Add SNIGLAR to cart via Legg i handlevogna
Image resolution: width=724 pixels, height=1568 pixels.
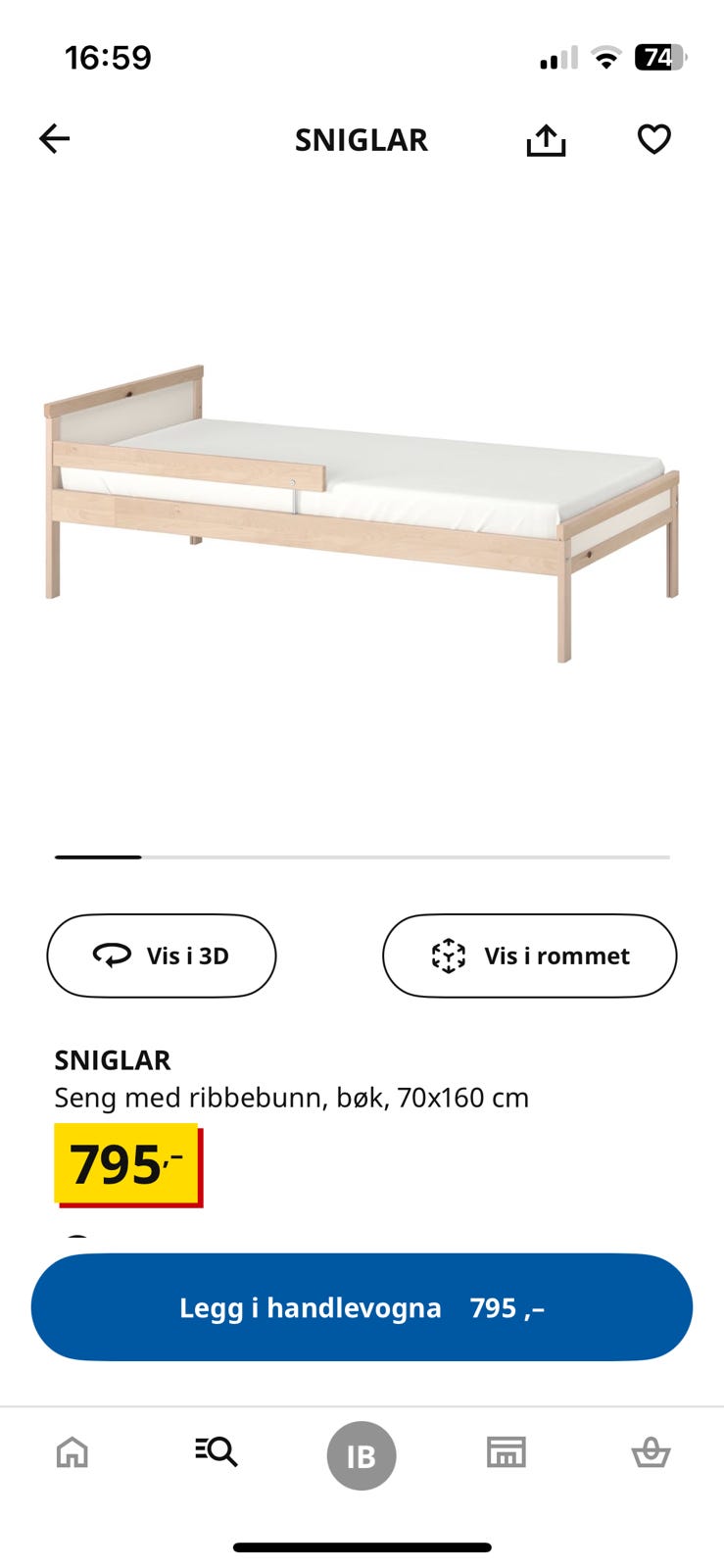[x=362, y=1307]
